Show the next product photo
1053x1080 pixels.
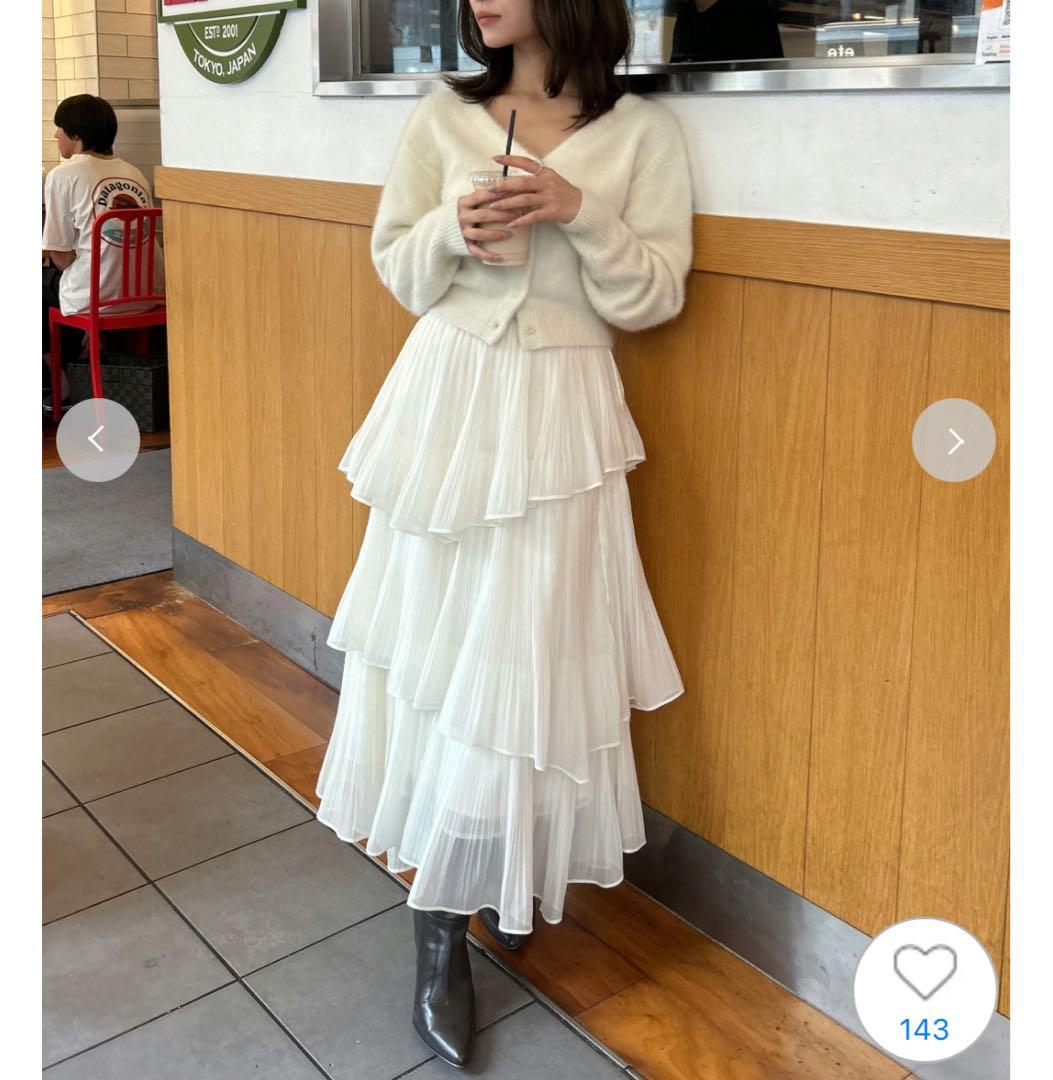953,440
